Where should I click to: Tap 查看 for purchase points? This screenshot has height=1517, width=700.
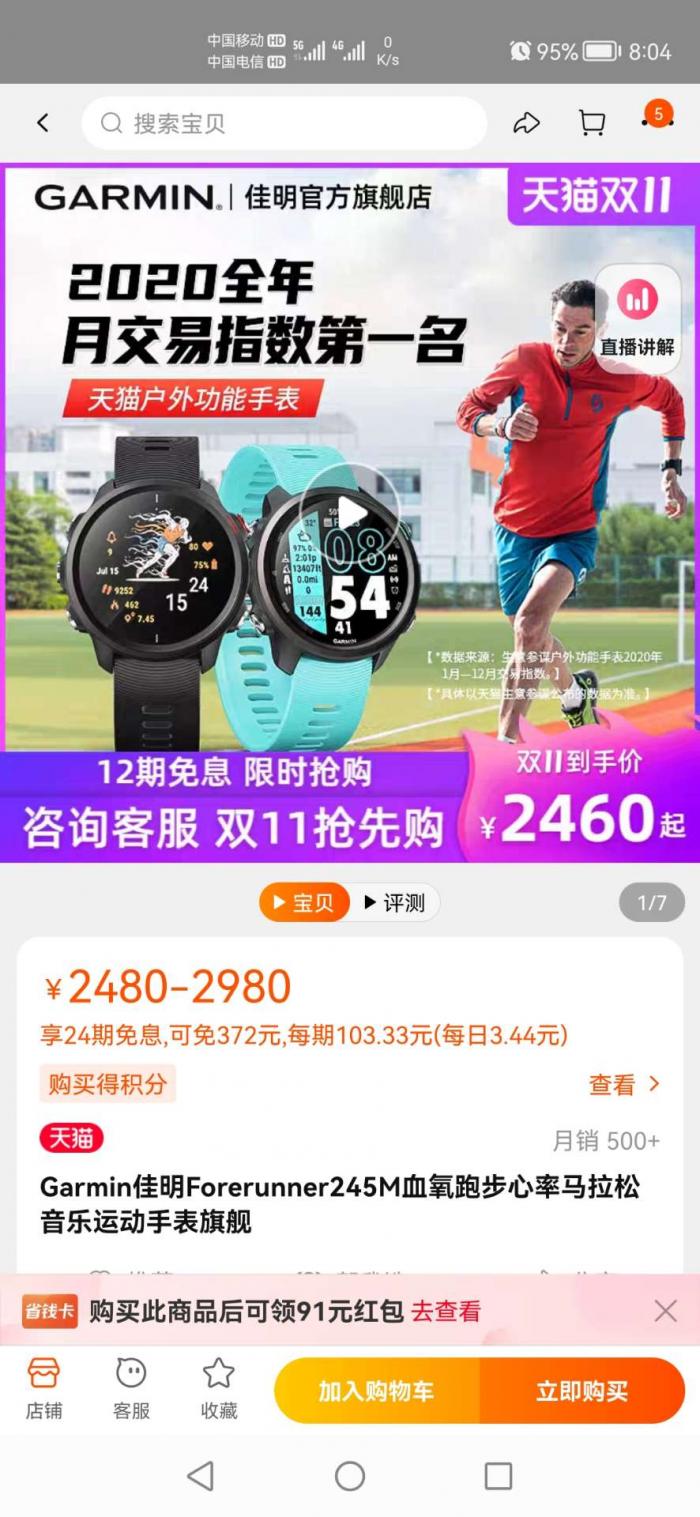tap(624, 1084)
